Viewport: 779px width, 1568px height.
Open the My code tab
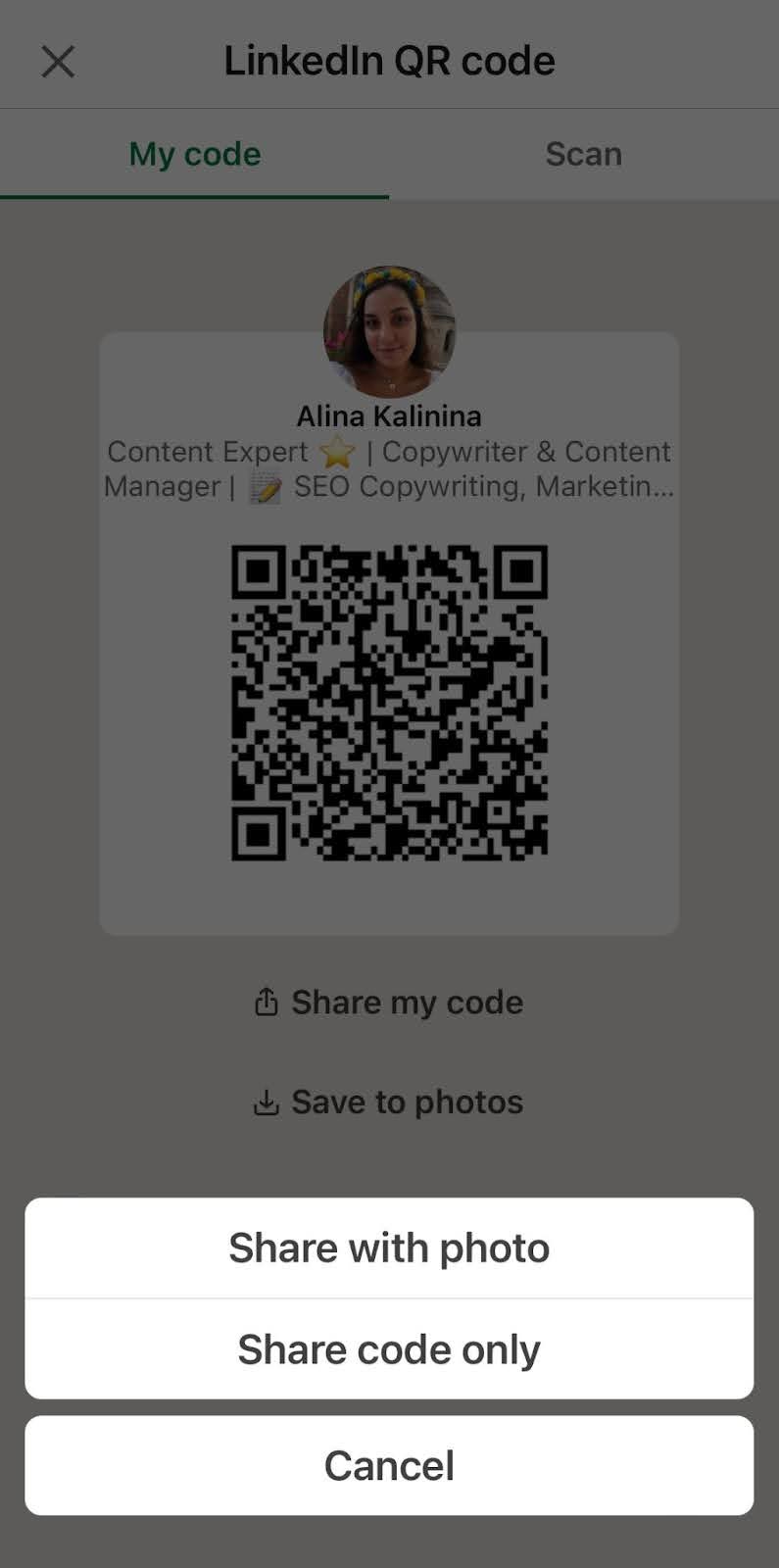(x=195, y=154)
